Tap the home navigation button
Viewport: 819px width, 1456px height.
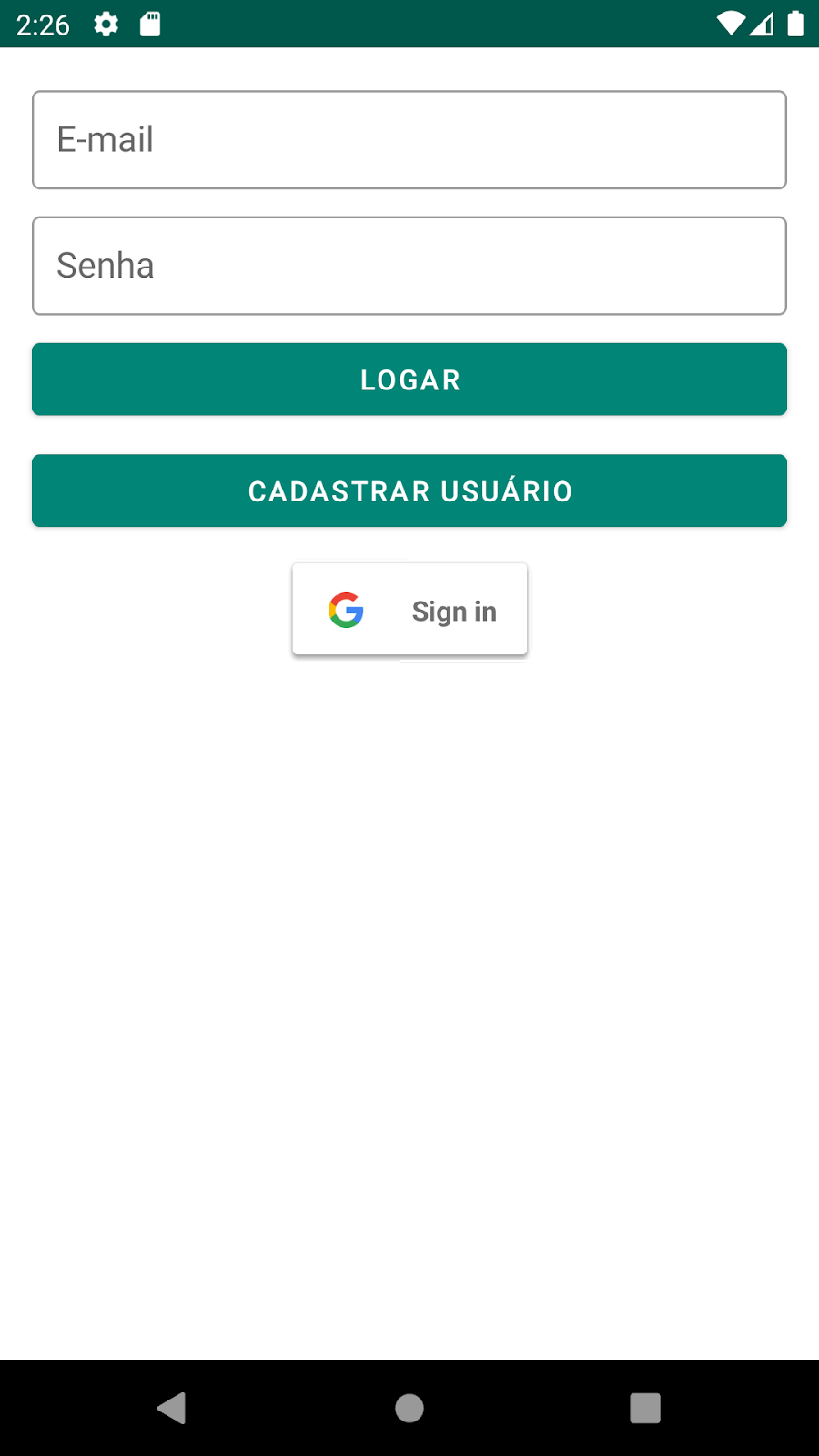(x=409, y=1407)
